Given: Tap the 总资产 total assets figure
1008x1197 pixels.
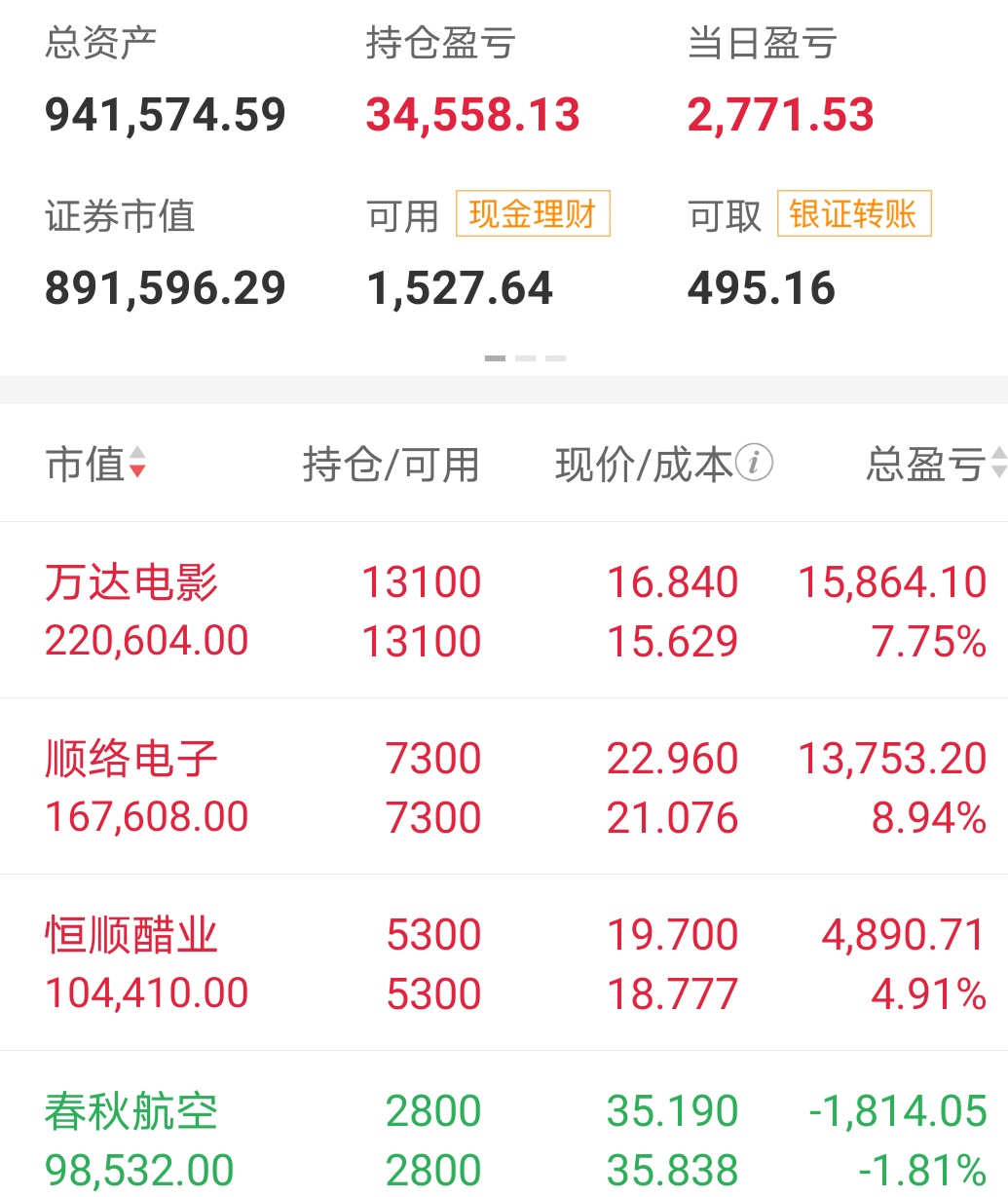Looking at the screenshot, I should 164,114.
